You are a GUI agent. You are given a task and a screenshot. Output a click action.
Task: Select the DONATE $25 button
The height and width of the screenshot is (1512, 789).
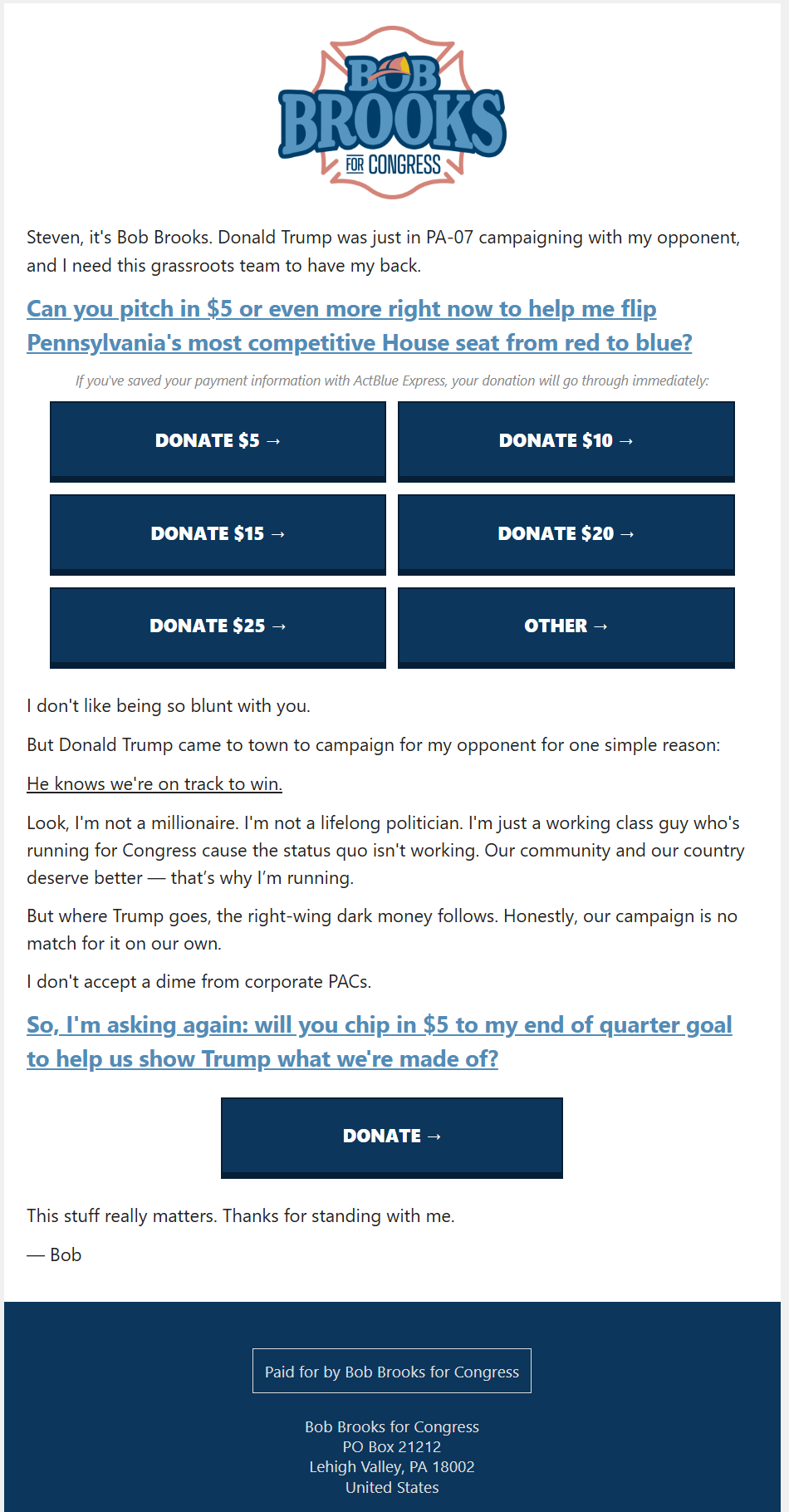point(218,627)
